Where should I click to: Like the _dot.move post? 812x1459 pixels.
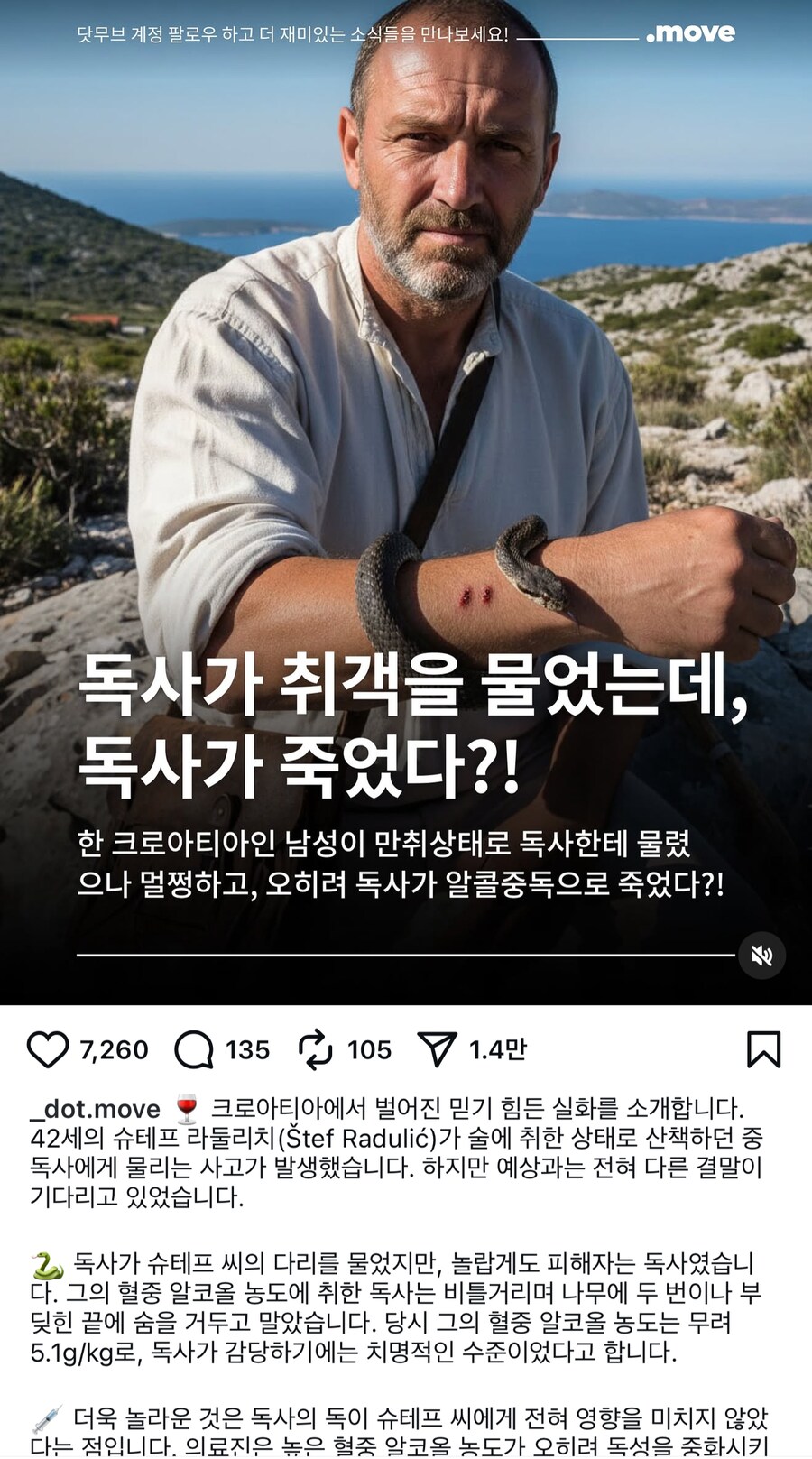click(x=48, y=1049)
